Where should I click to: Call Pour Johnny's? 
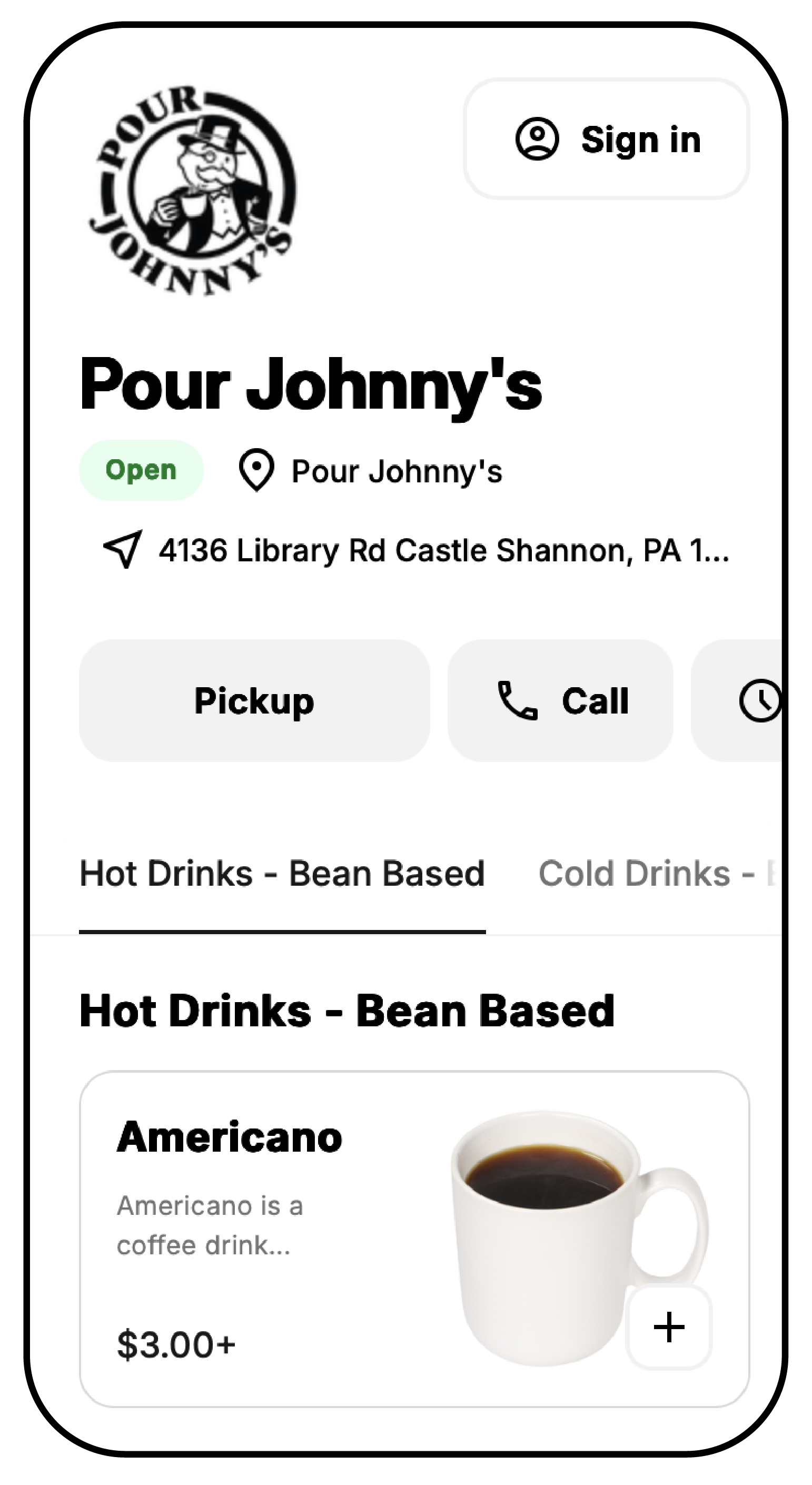pos(560,700)
